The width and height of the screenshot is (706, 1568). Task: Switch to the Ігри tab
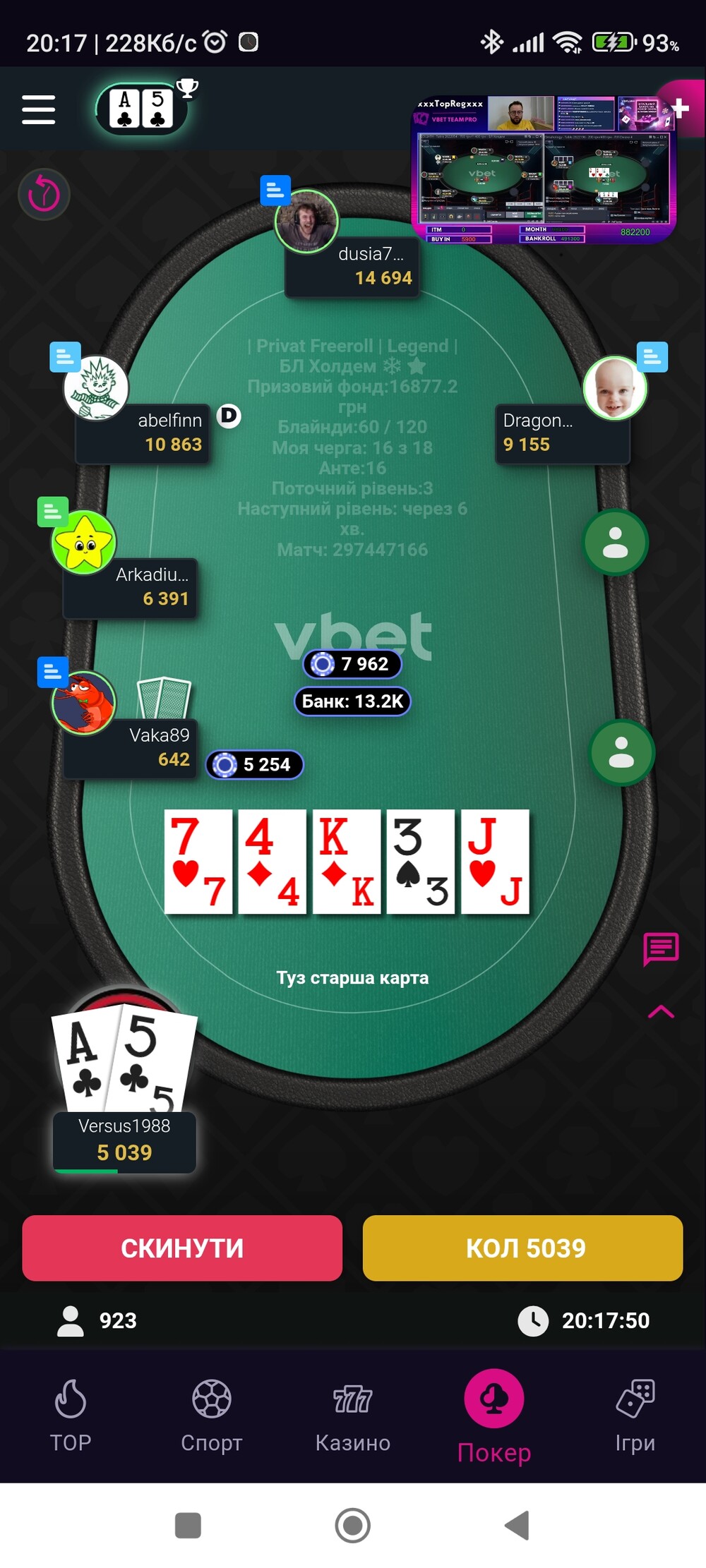(635, 1416)
